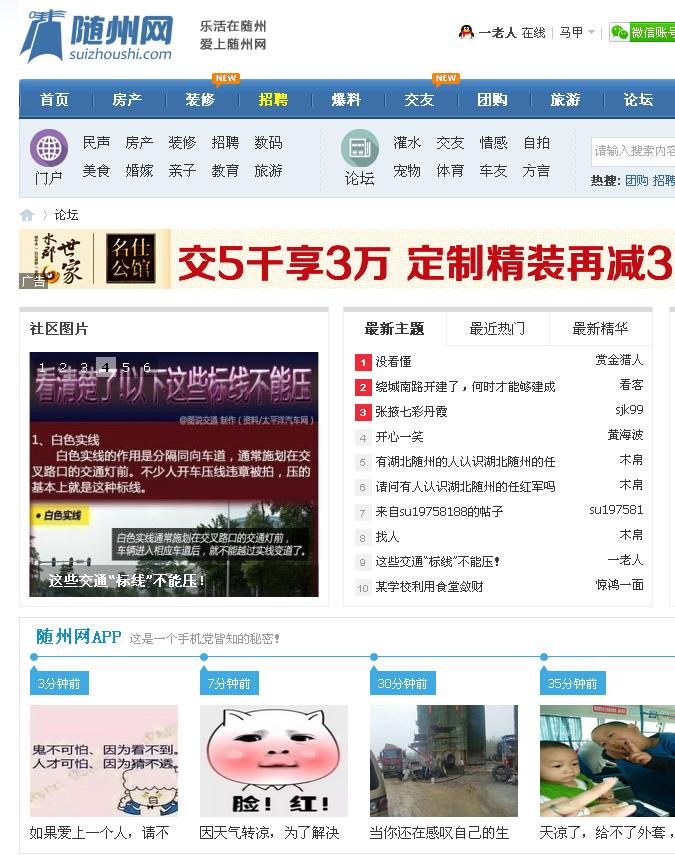Switch to the 最新精华 tab

pos(600,328)
